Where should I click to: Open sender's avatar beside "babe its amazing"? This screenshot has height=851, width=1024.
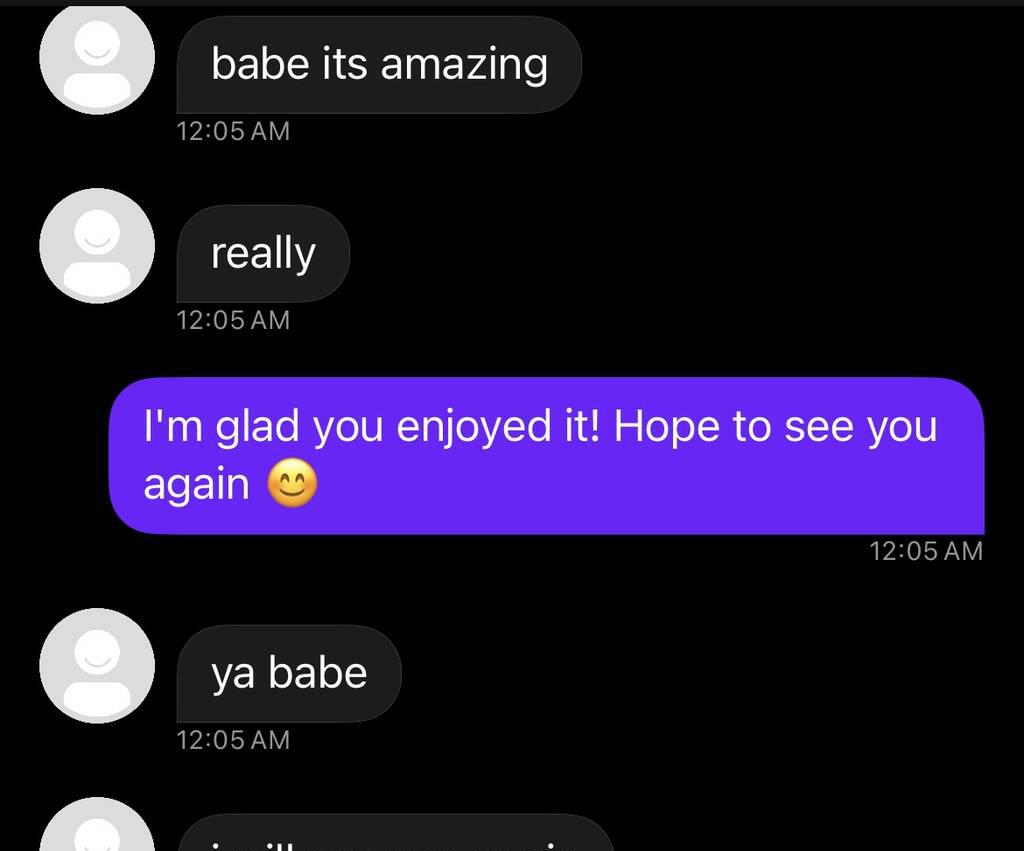(97, 58)
